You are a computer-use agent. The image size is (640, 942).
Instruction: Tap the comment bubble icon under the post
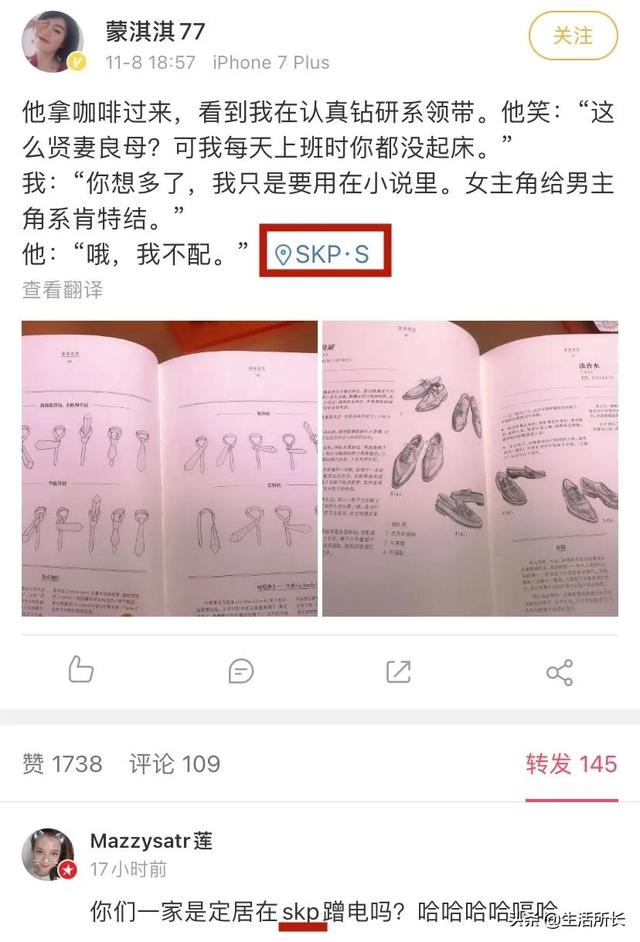(x=241, y=670)
